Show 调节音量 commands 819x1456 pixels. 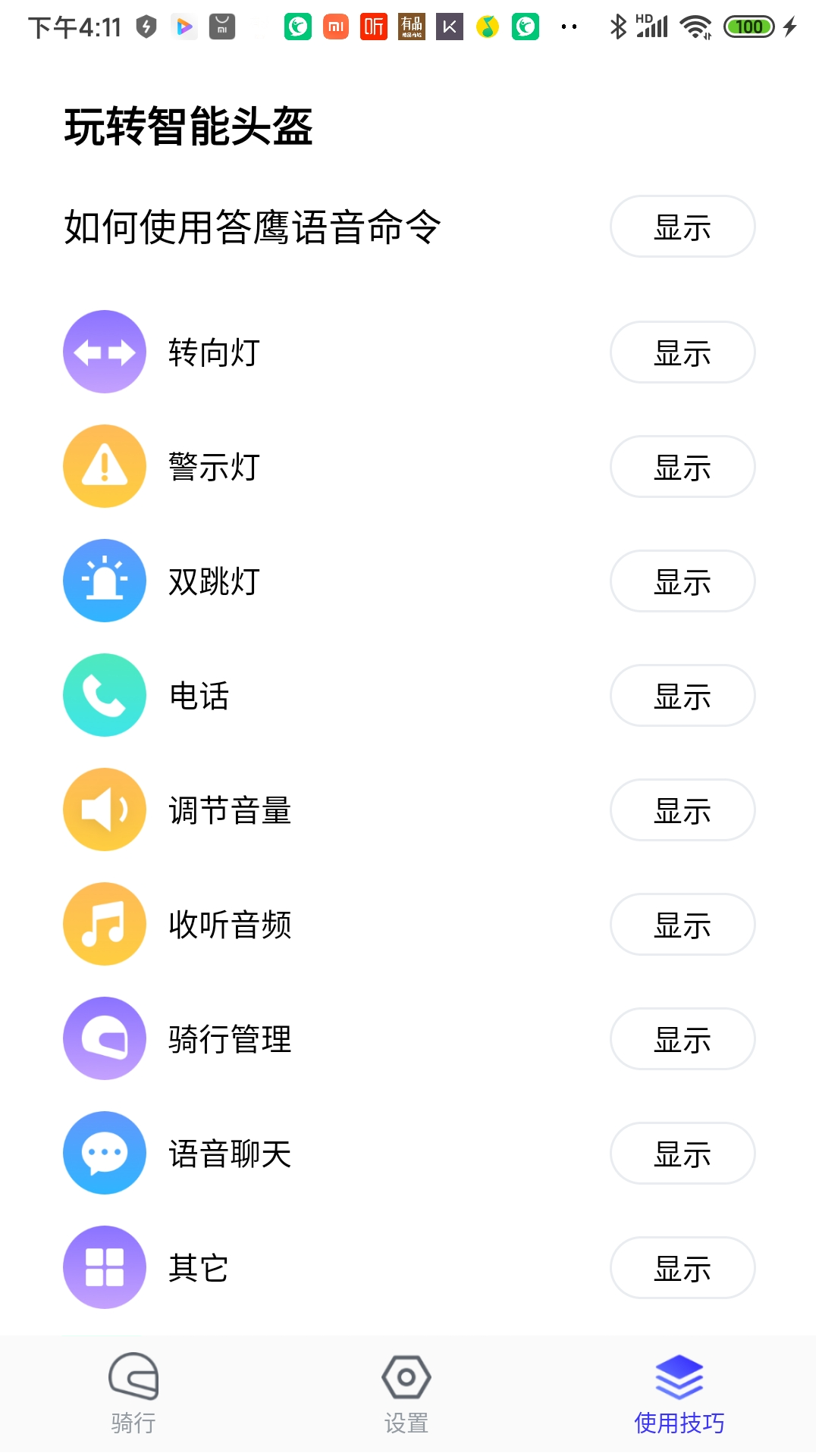tap(682, 810)
